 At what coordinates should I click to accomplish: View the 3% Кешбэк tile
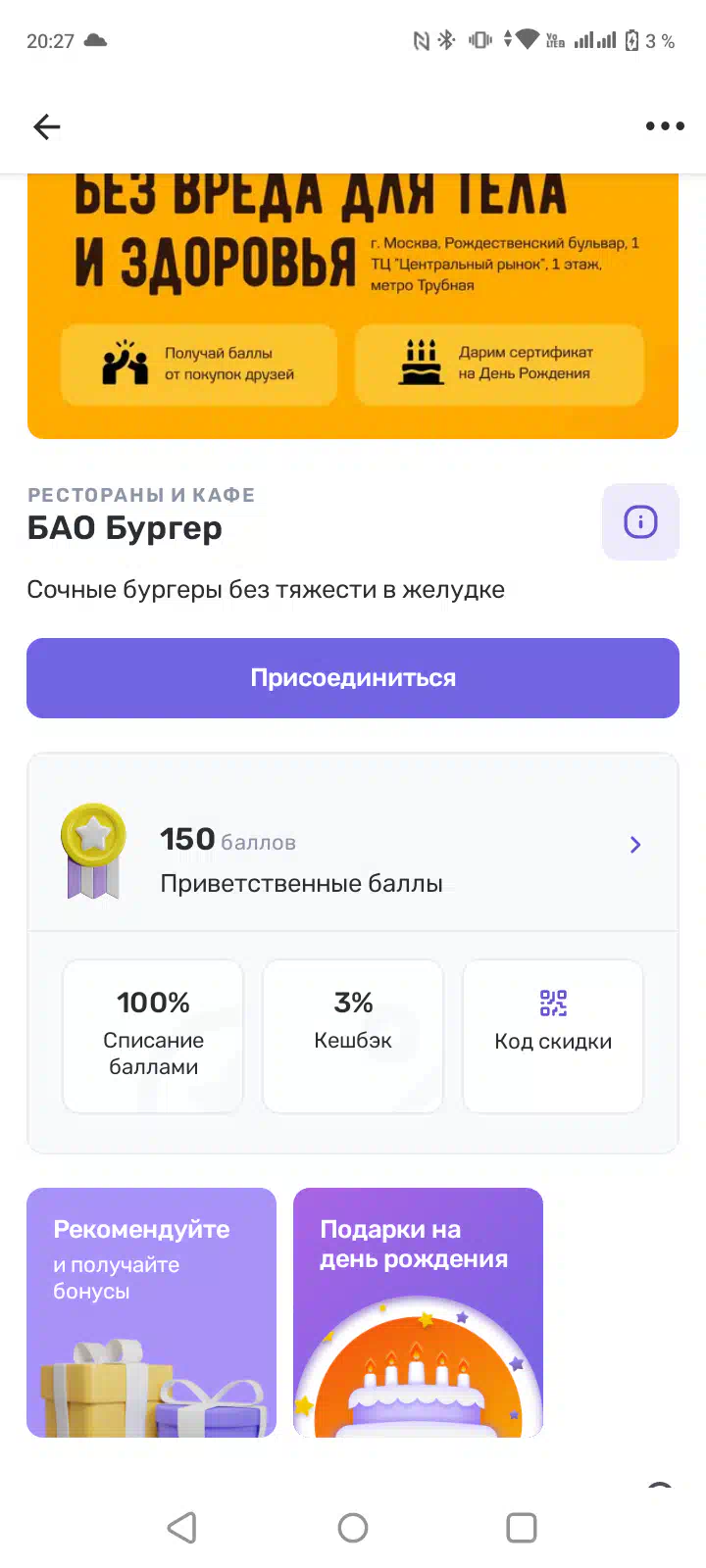coord(353,1036)
